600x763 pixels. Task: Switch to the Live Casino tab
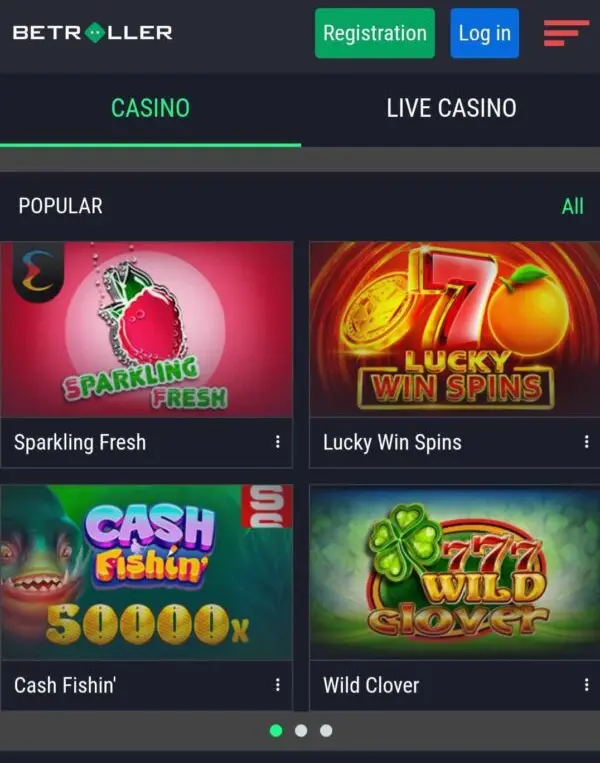(x=451, y=108)
